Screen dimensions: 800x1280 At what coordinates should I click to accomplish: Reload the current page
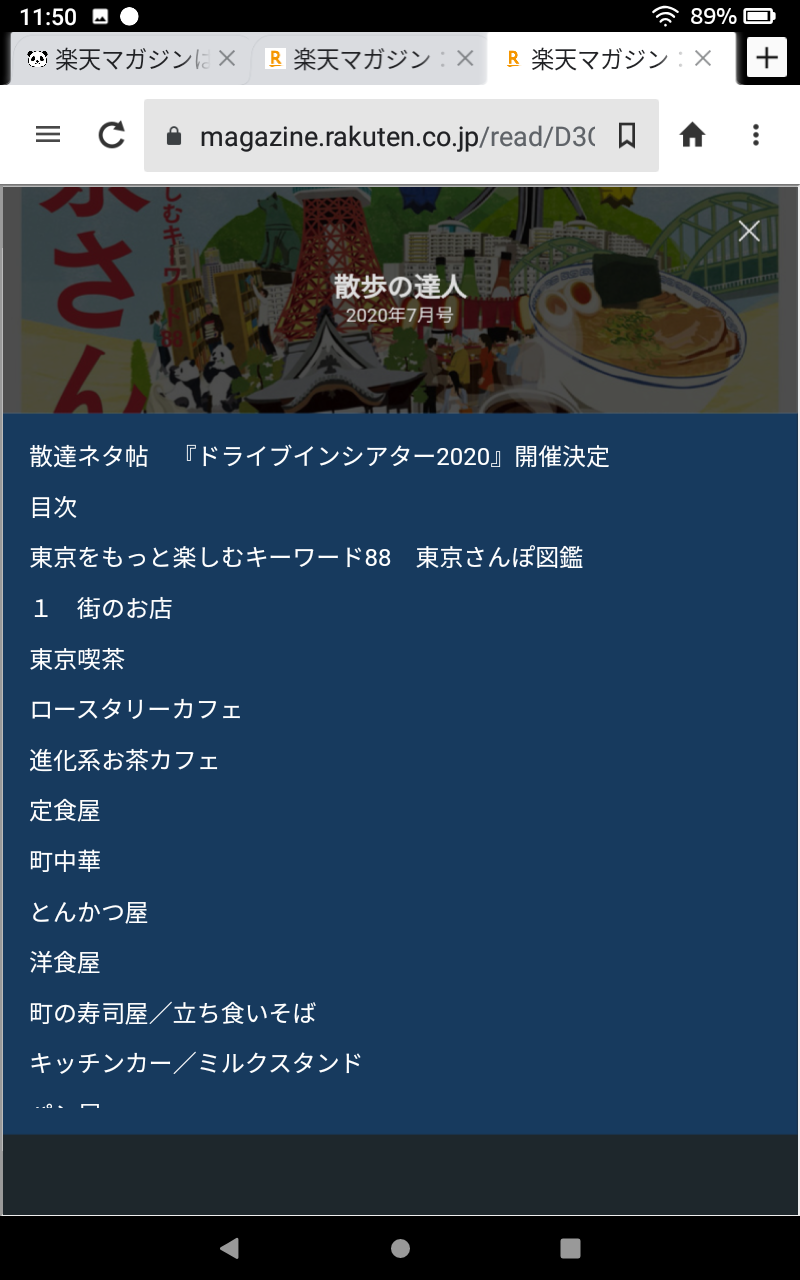click(111, 135)
